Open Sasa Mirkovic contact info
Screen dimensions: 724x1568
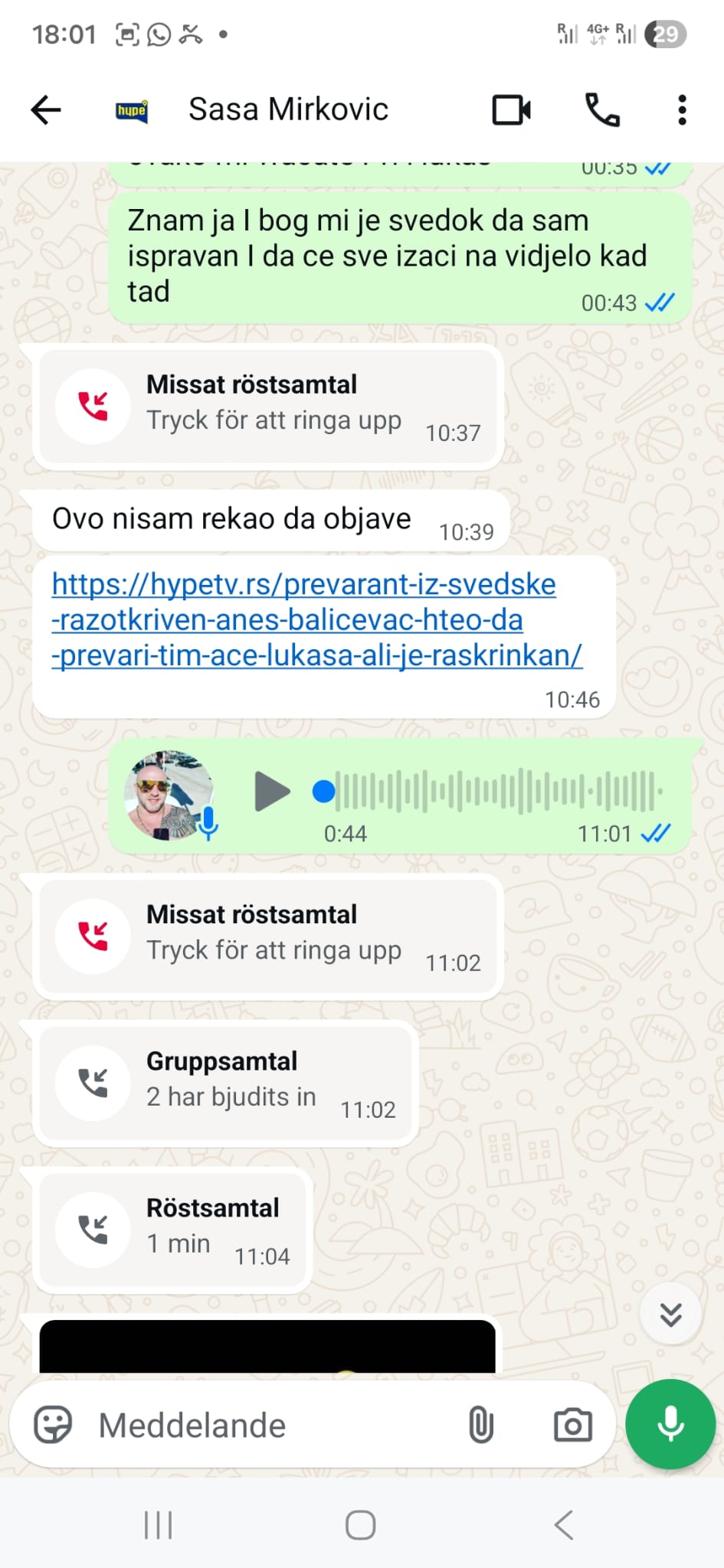[x=288, y=110]
